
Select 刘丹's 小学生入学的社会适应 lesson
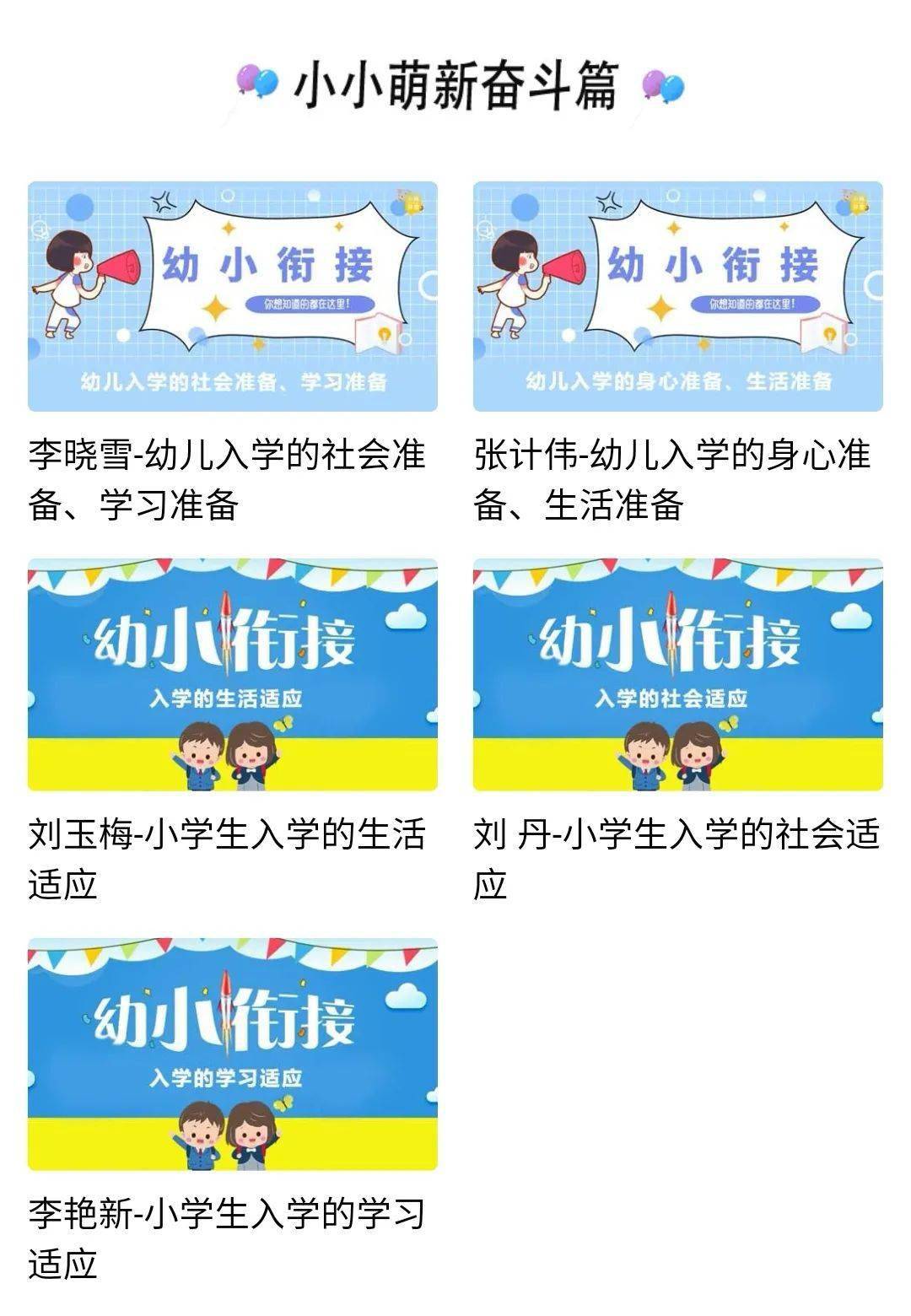[x=677, y=674]
